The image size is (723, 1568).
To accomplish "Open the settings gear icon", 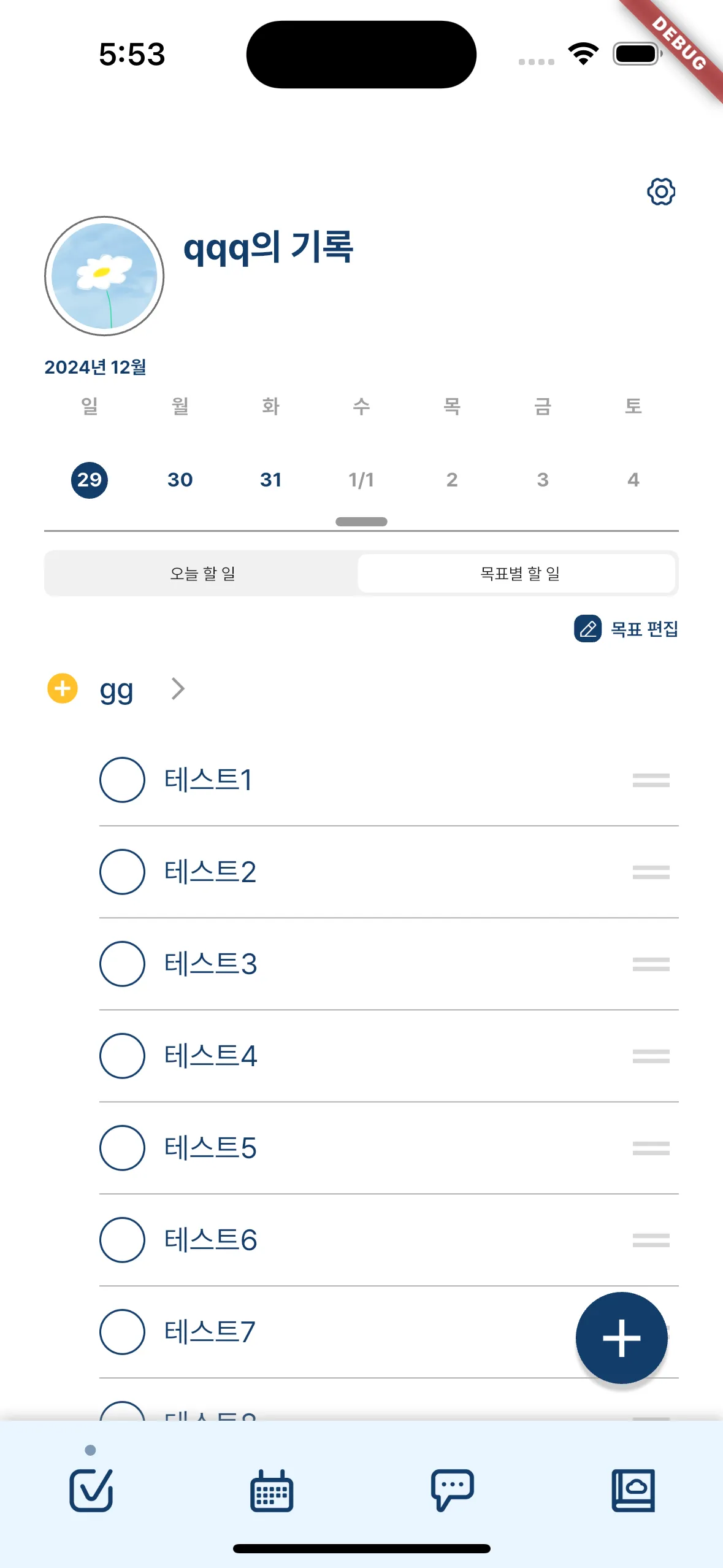I will pyautogui.click(x=661, y=191).
